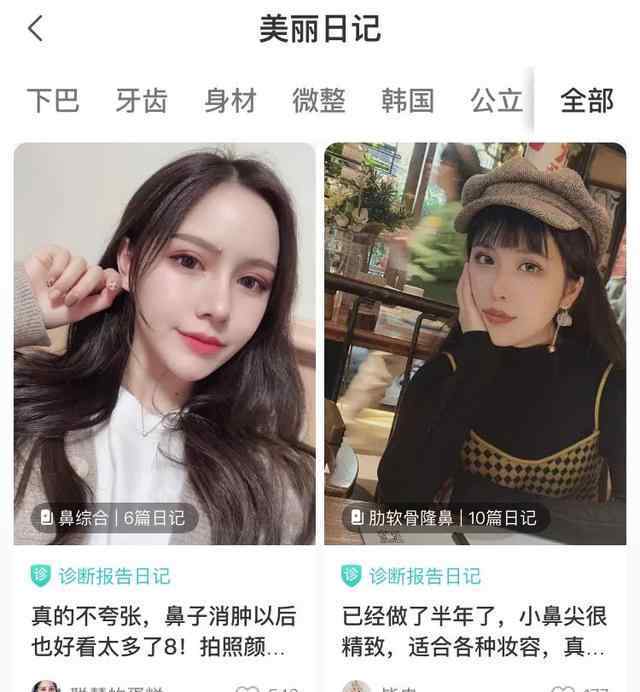
Task: Select the 身材 tab
Action: 230,100
